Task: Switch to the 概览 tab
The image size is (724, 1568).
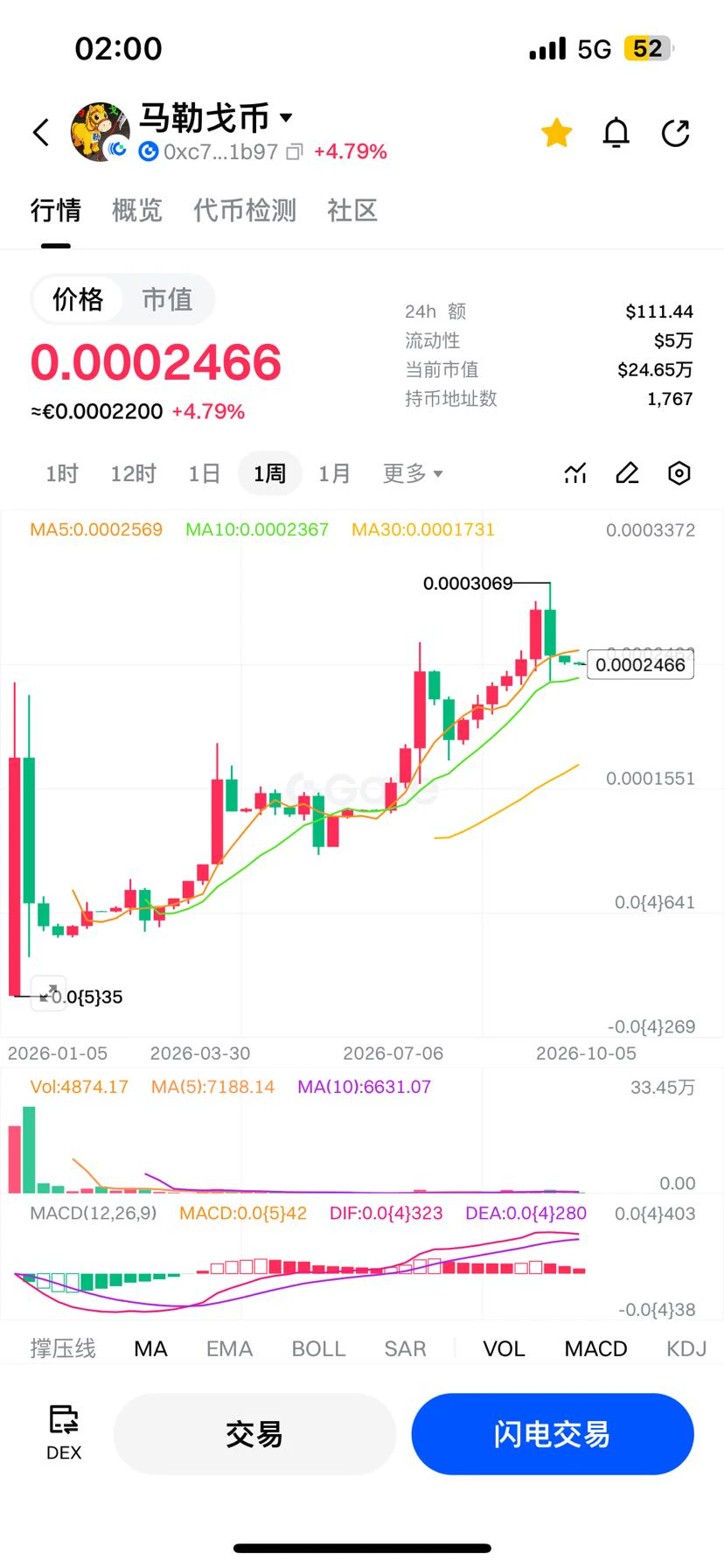Action: (137, 210)
